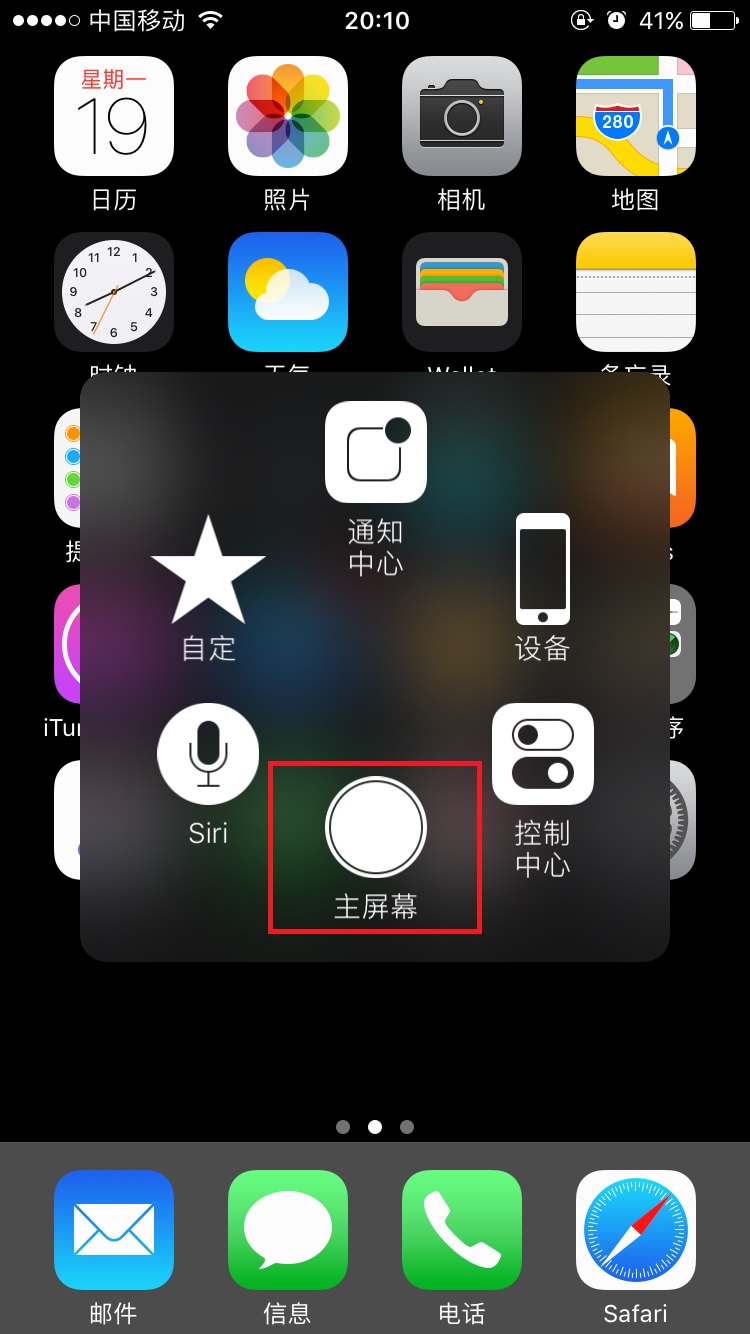Launch the 照片 photos app
This screenshot has width=750, height=1334.
[288, 116]
